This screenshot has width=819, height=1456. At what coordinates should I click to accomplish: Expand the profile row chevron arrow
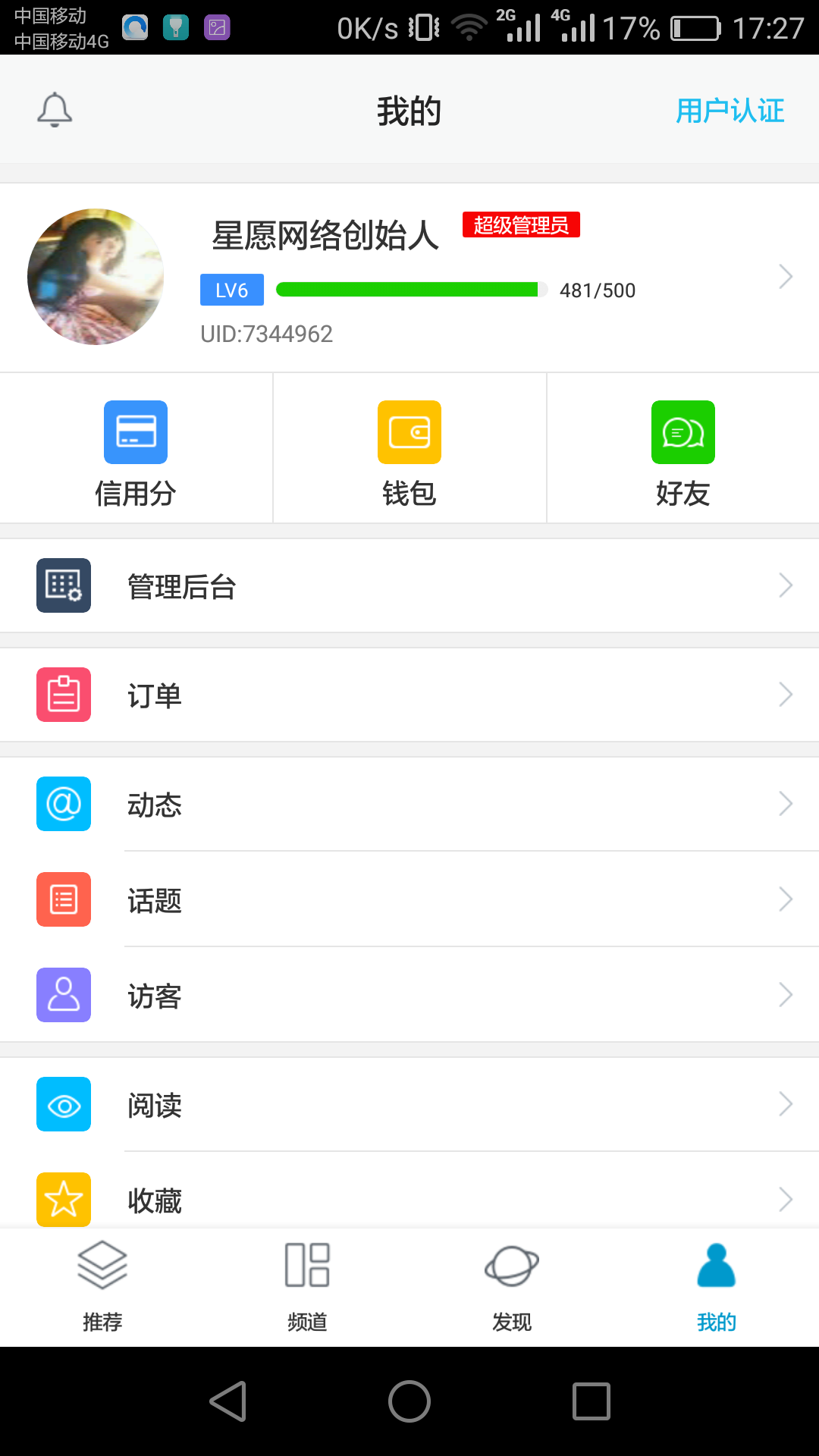coord(785,277)
